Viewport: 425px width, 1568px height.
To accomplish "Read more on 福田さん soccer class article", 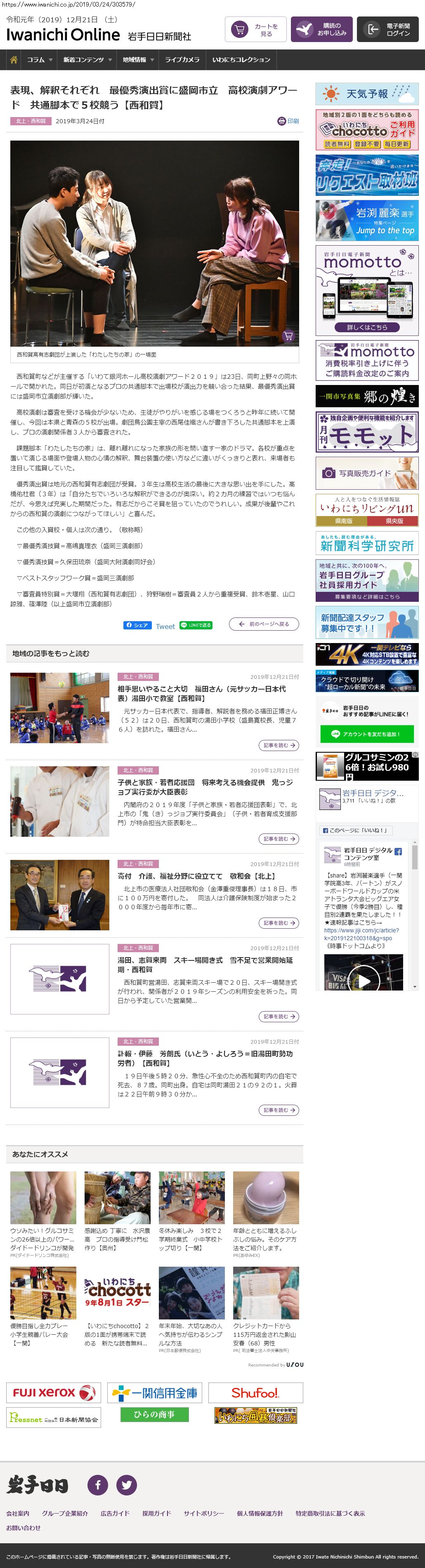I will (x=279, y=745).
